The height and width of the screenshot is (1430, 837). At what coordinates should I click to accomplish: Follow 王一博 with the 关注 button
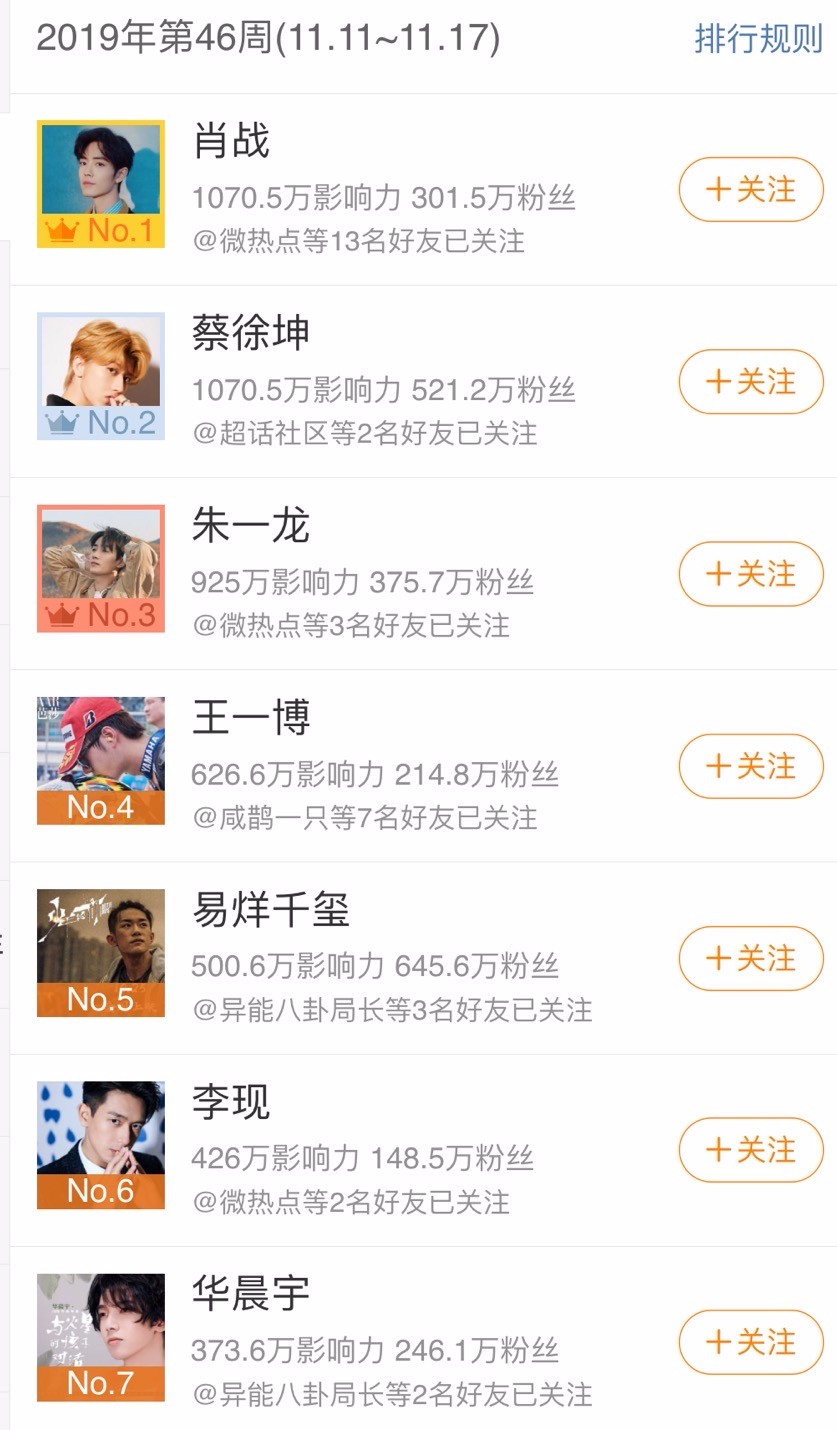[751, 766]
